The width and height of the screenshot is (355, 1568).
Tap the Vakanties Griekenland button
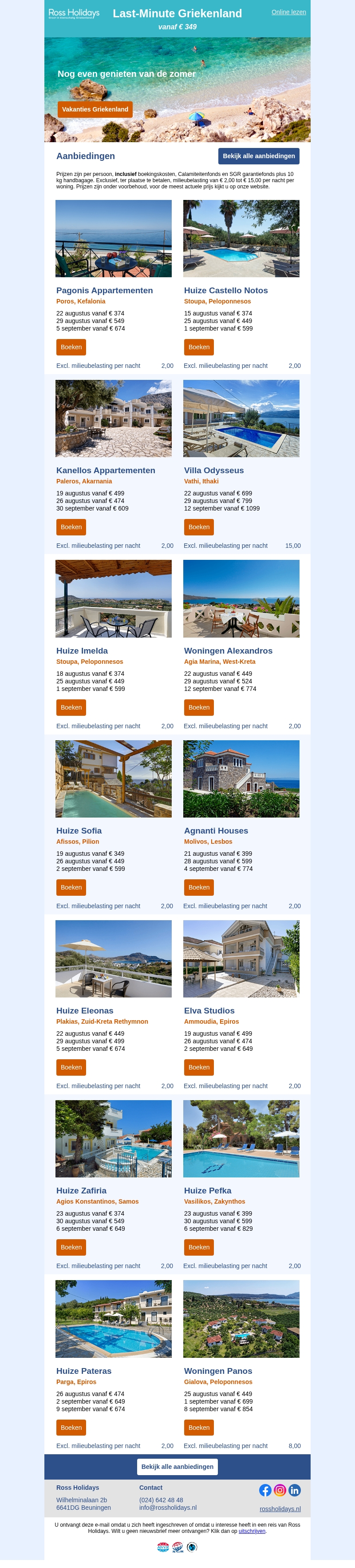95,110
